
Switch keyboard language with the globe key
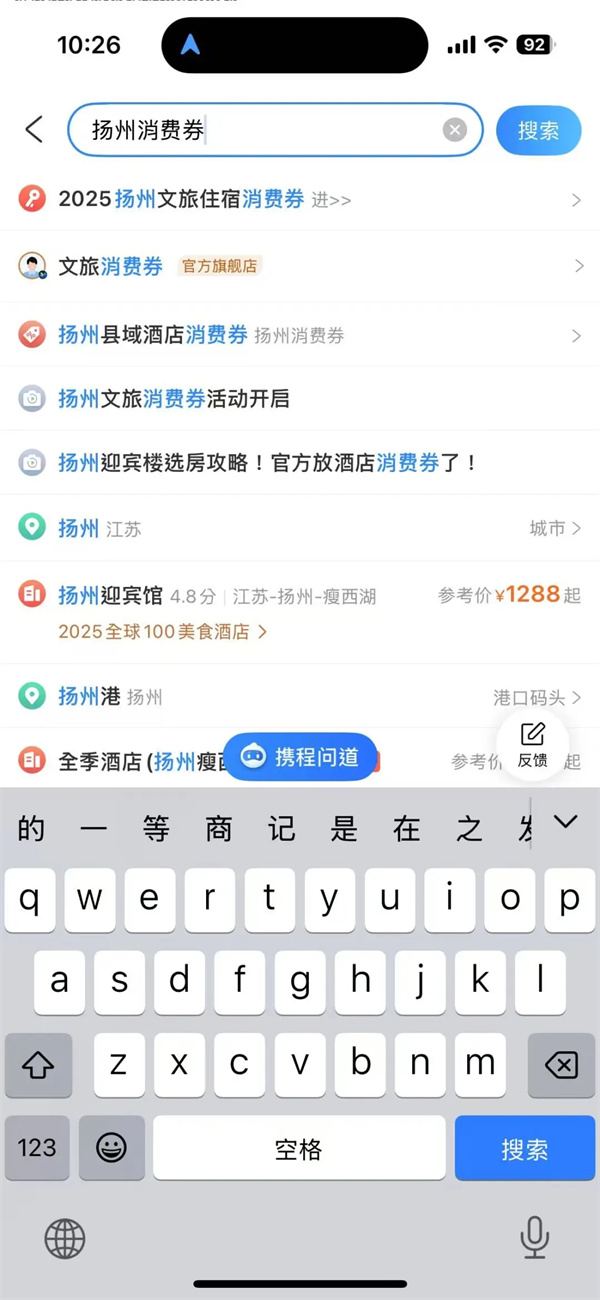coord(65,1239)
